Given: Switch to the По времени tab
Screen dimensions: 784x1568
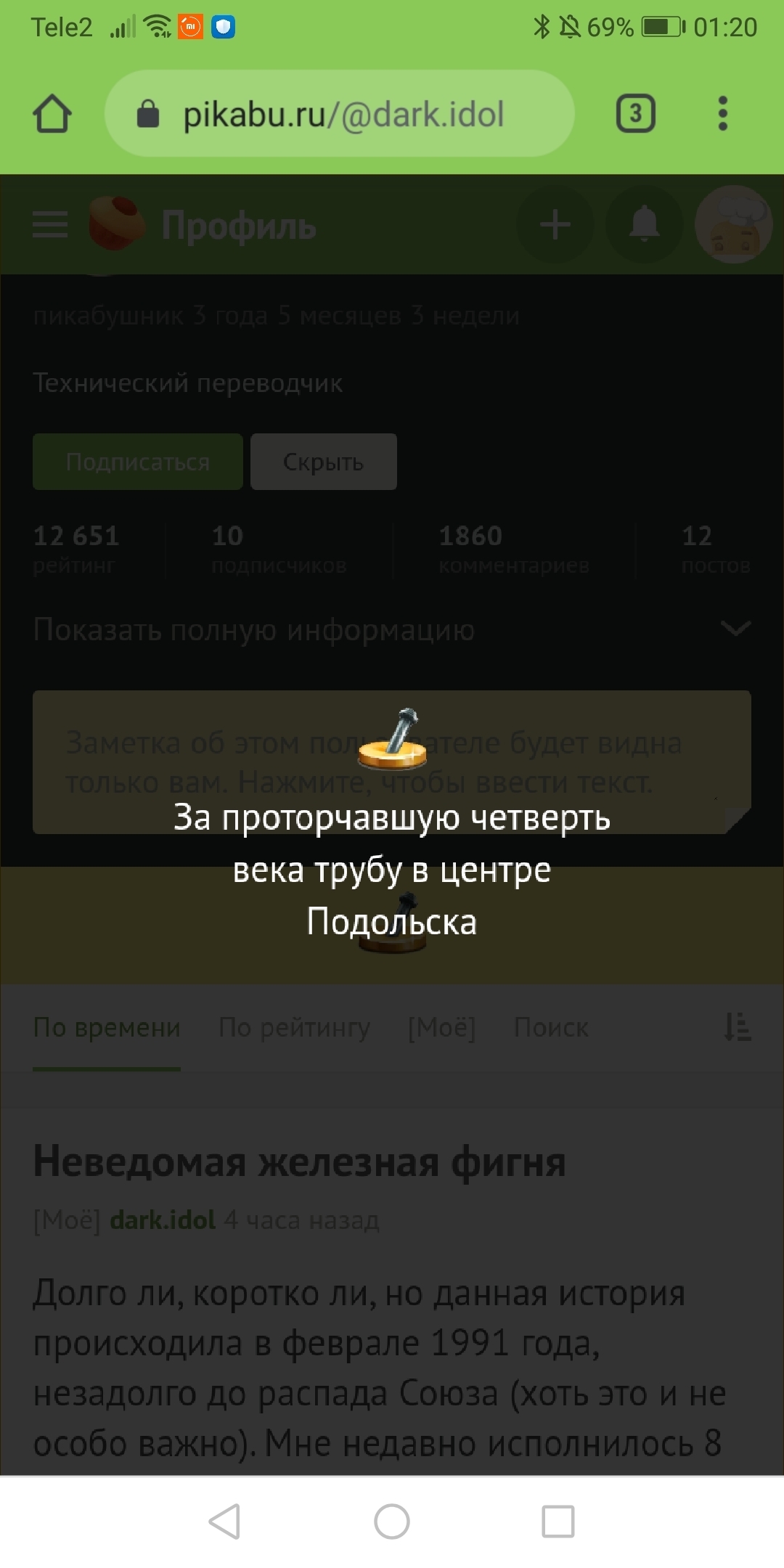Looking at the screenshot, I should pyautogui.click(x=107, y=1027).
